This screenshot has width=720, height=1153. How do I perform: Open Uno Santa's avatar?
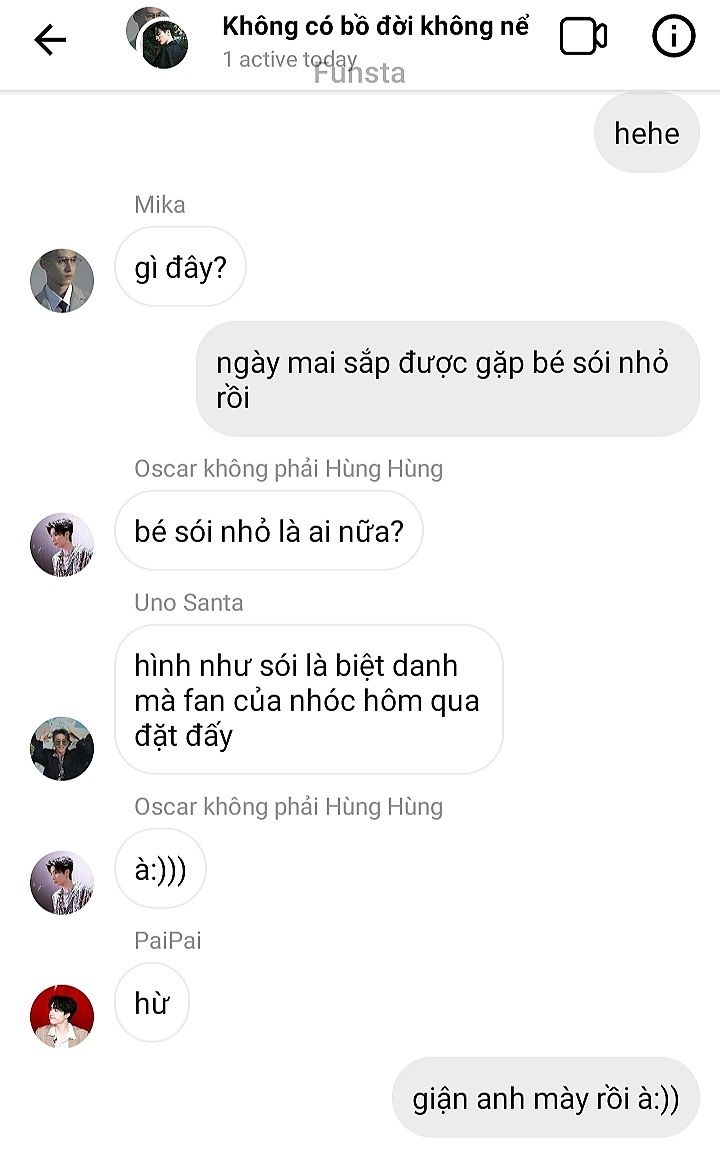click(x=62, y=748)
